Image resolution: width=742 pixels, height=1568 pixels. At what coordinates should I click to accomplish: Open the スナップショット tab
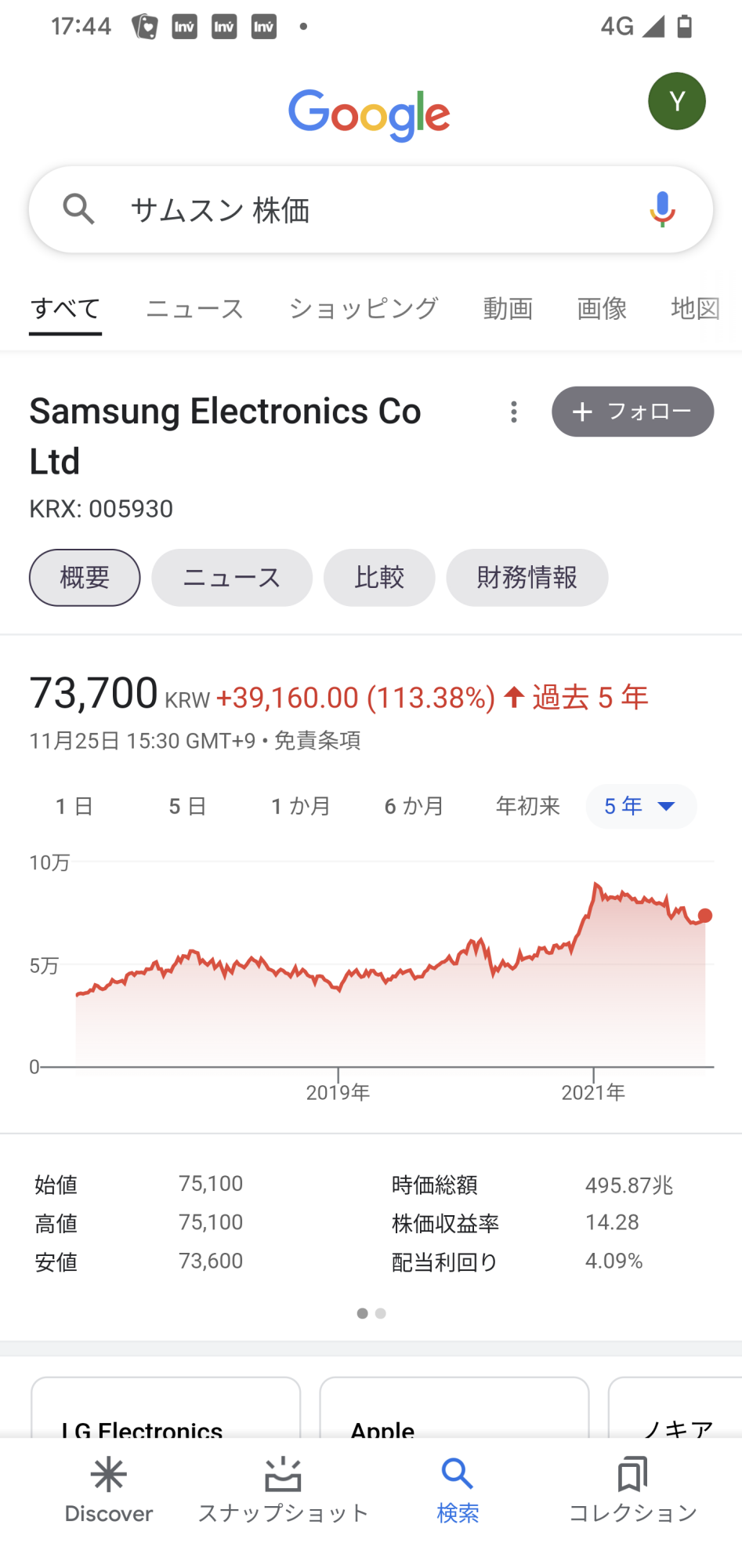(283, 1490)
